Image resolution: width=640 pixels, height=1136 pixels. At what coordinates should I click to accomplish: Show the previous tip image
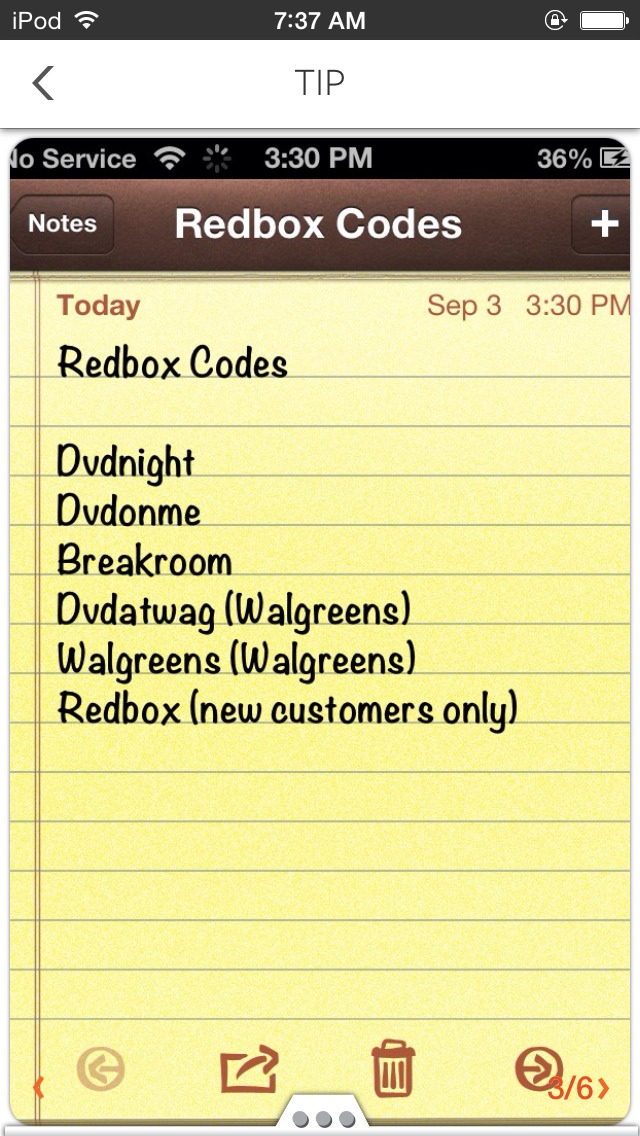pos(38,1087)
